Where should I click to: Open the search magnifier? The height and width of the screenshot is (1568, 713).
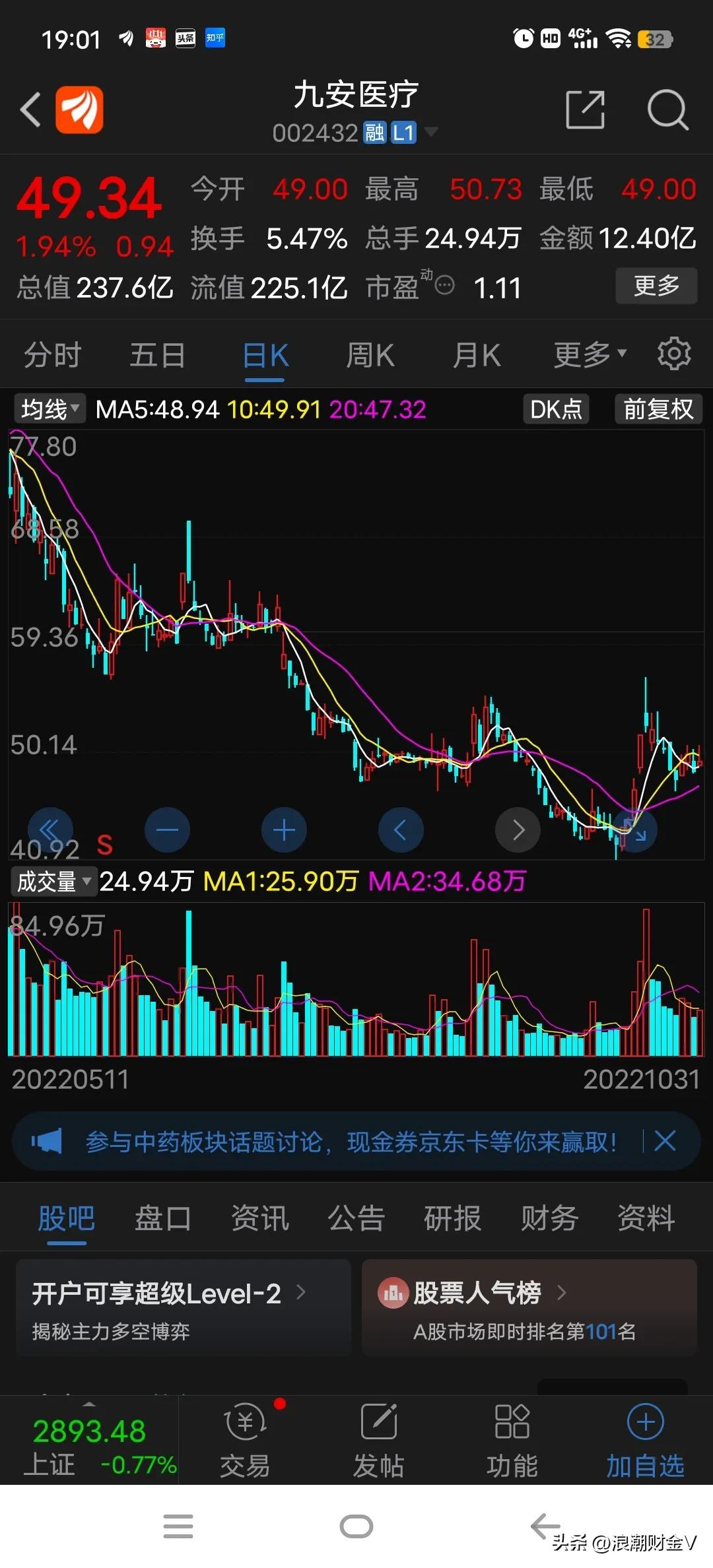click(667, 110)
